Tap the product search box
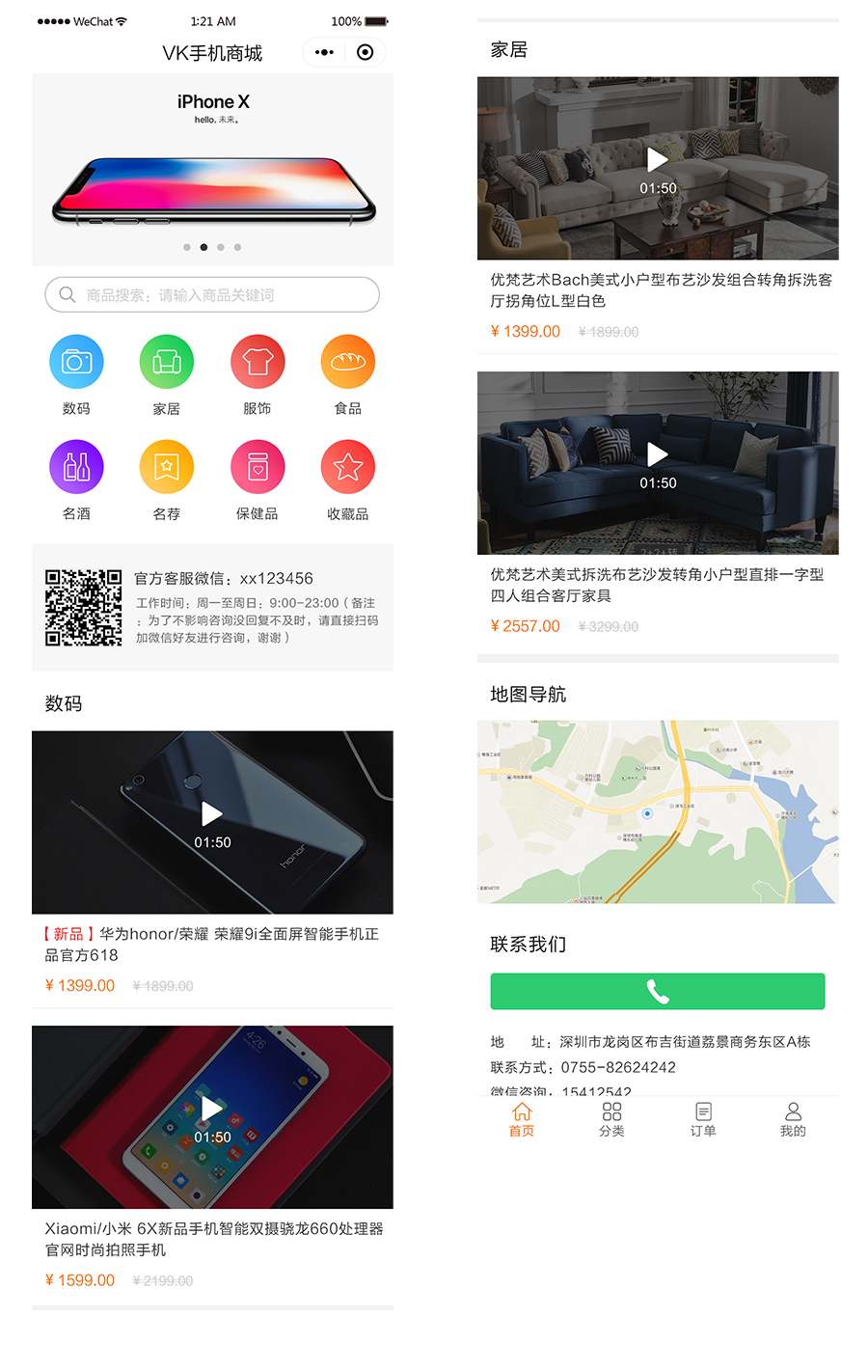 tap(212, 295)
